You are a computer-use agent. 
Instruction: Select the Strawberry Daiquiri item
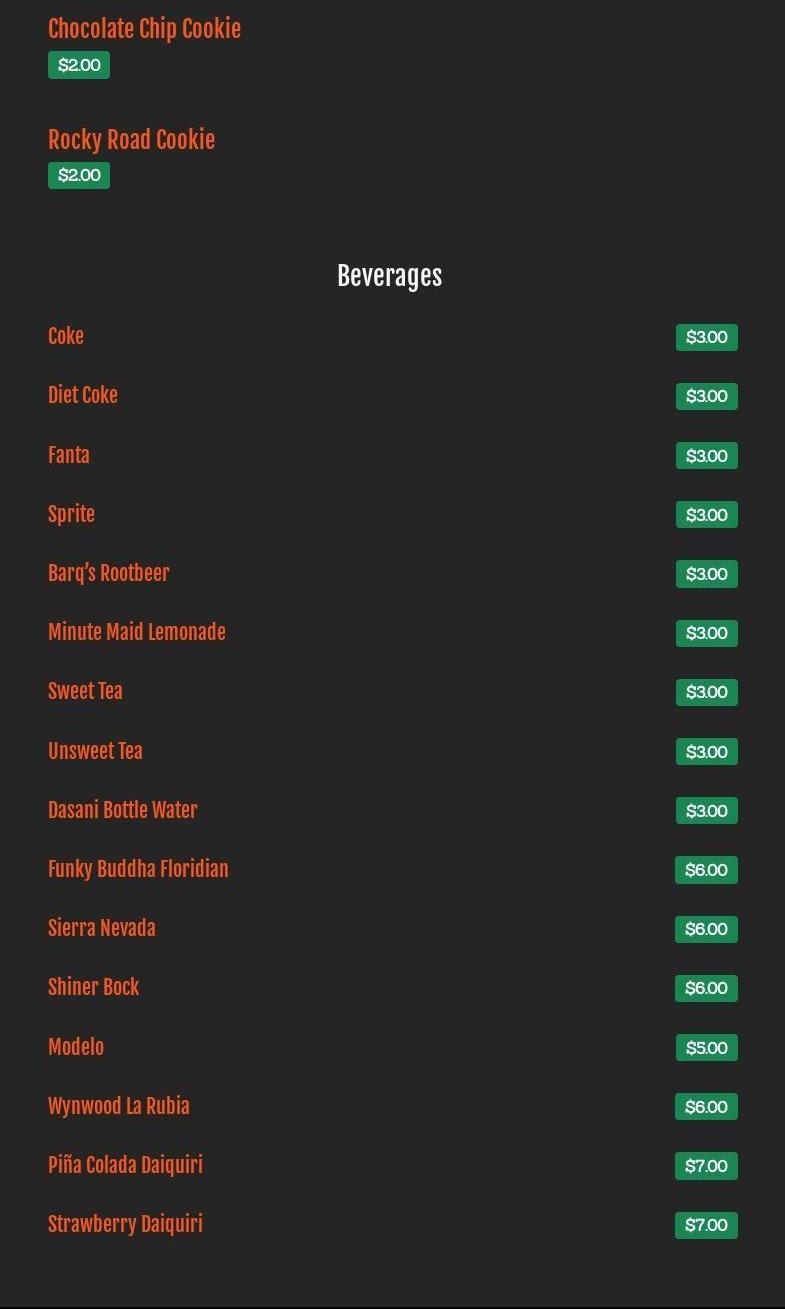pyautogui.click(x=125, y=1224)
